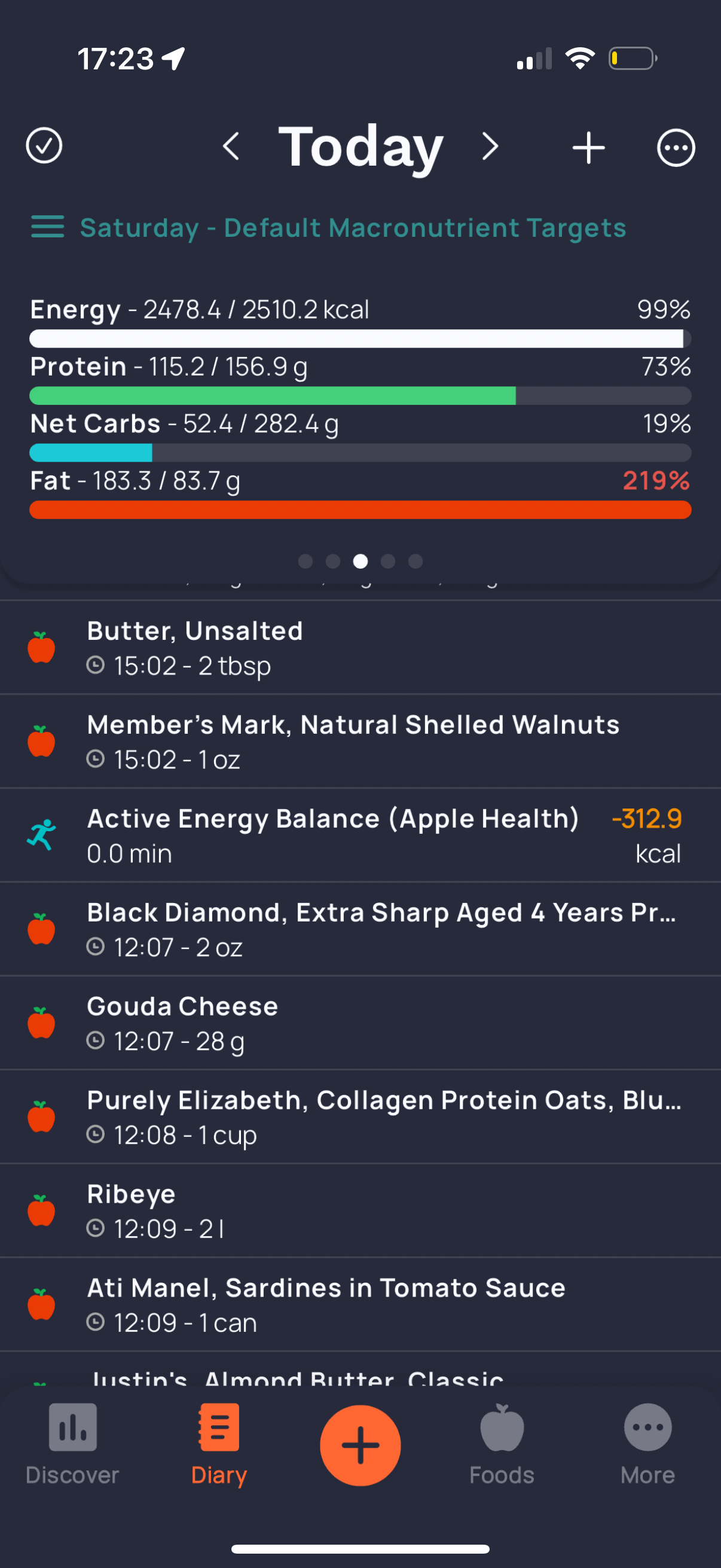Open the Black Diamond cheese entry
This screenshot has height=1568, width=721.
pyautogui.click(x=360, y=929)
